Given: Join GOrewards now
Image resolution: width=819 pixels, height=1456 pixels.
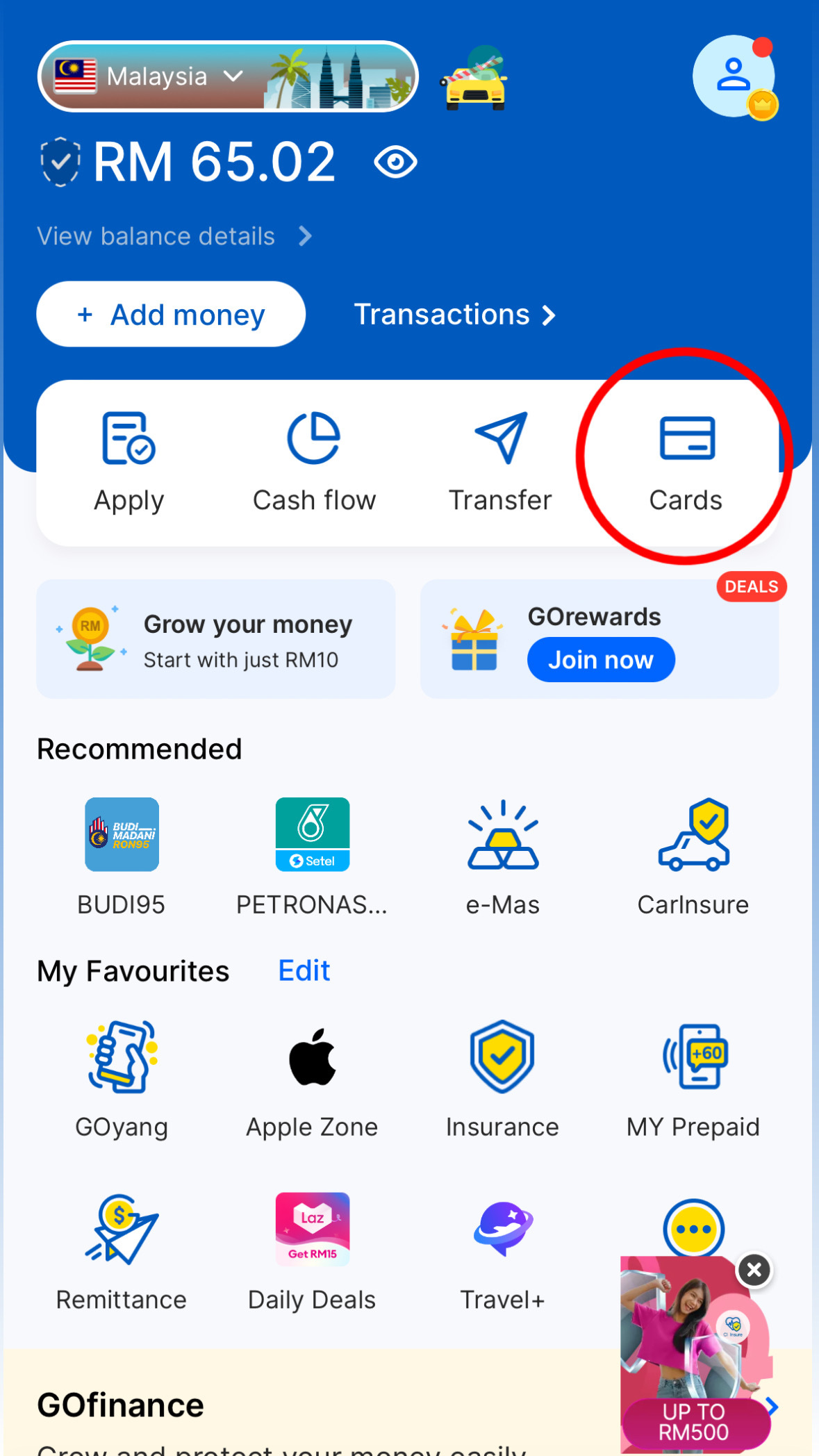Looking at the screenshot, I should [601, 660].
